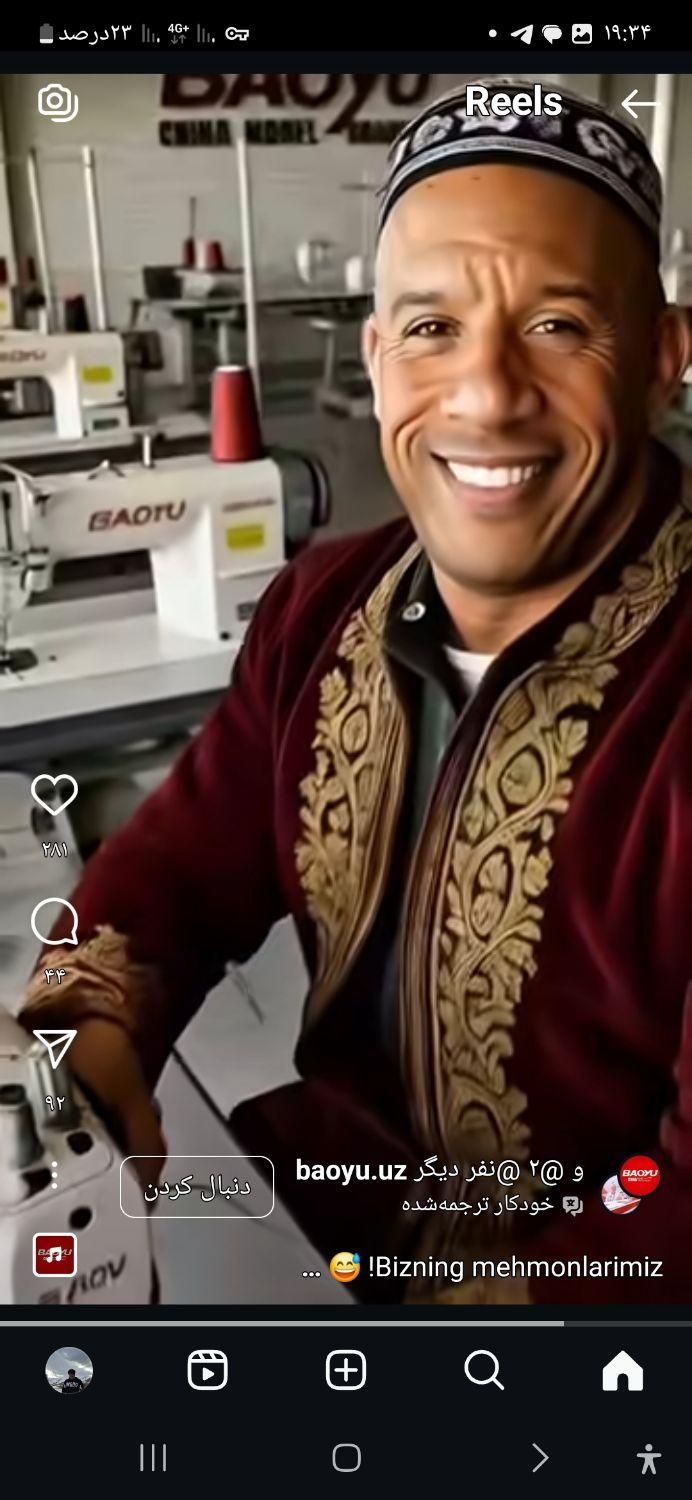Open the reel's audio track thumbnail
This screenshot has height=1500, width=692.
(55, 1255)
